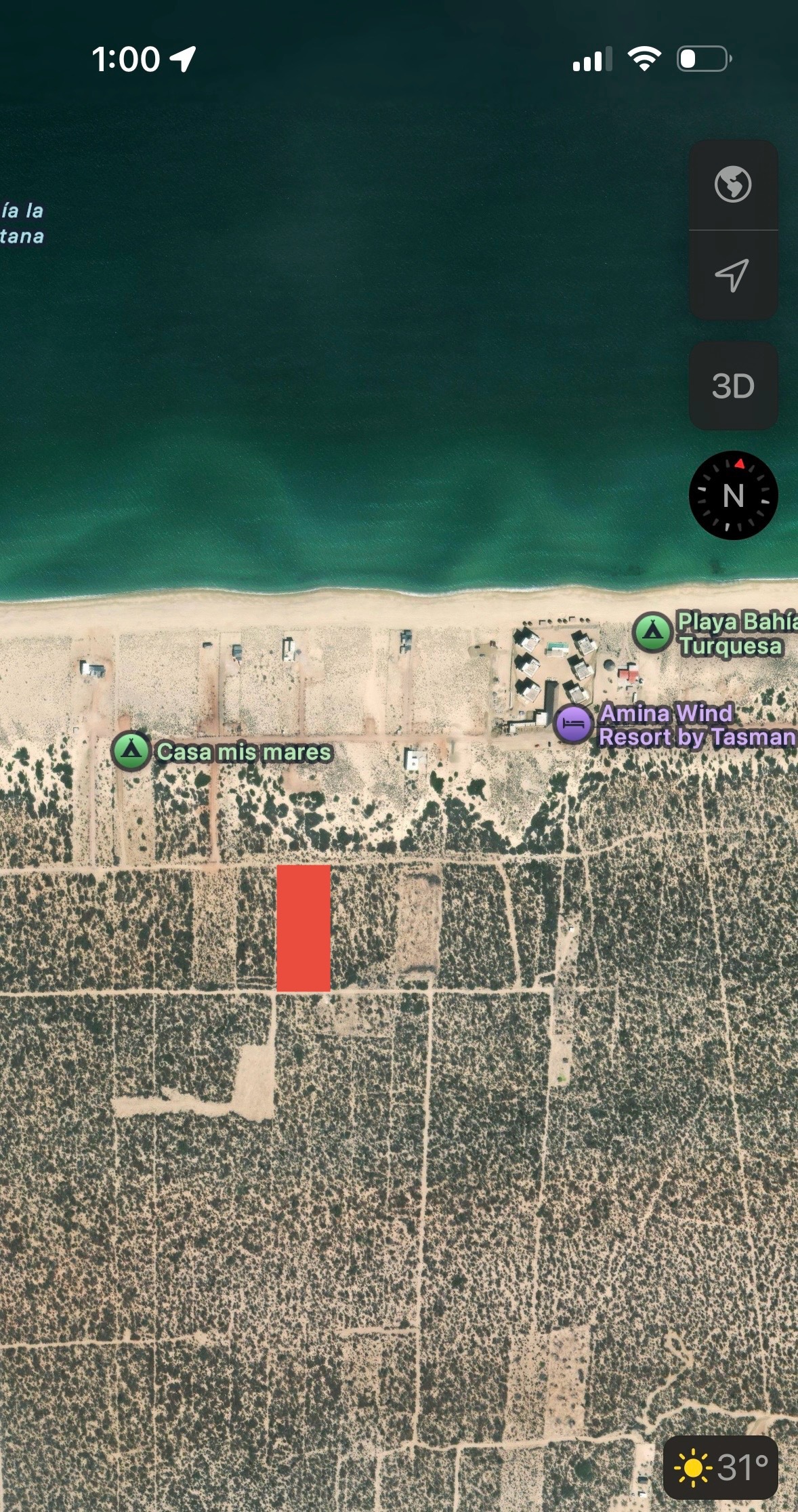
Task: Switch the map to 3D view
Action: pos(733,386)
